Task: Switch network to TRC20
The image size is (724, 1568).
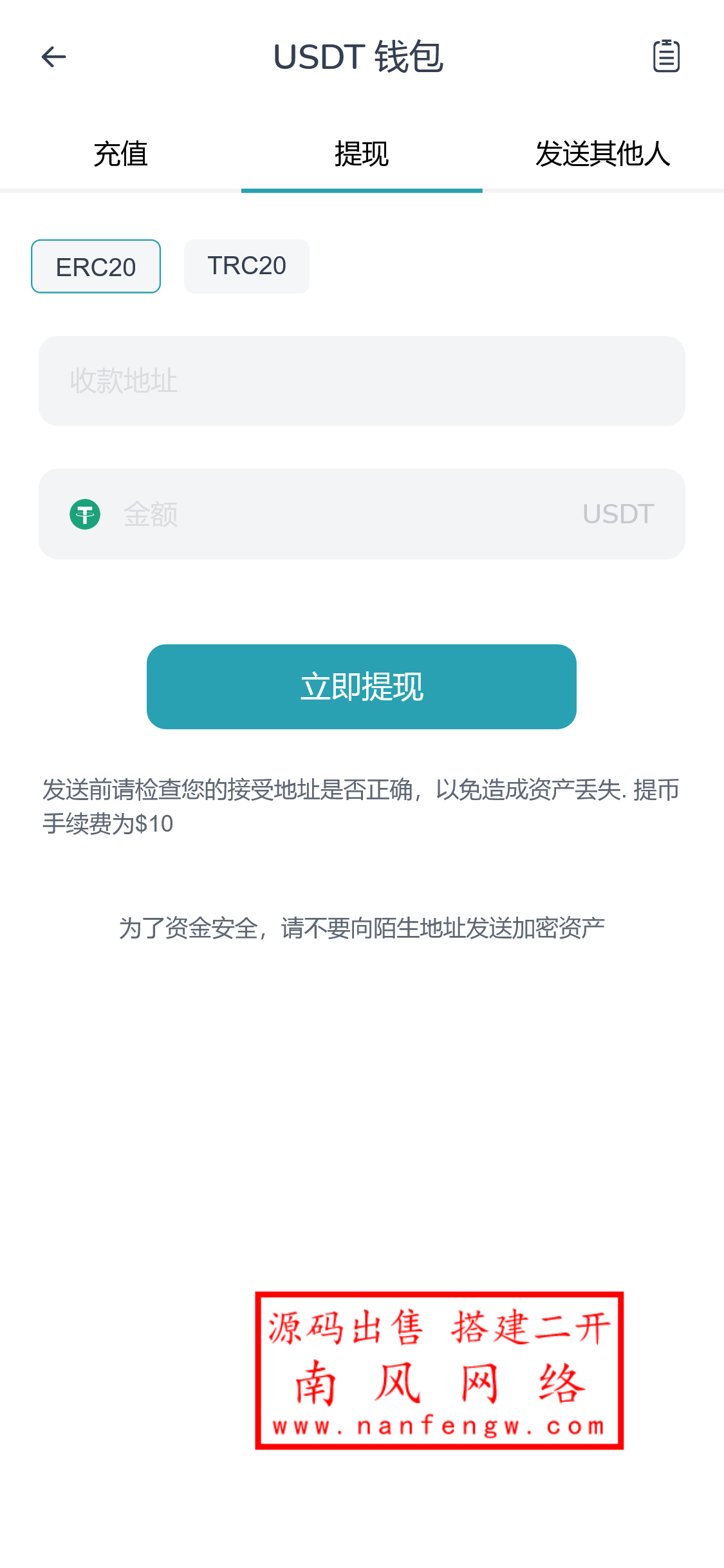Action: click(246, 266)
